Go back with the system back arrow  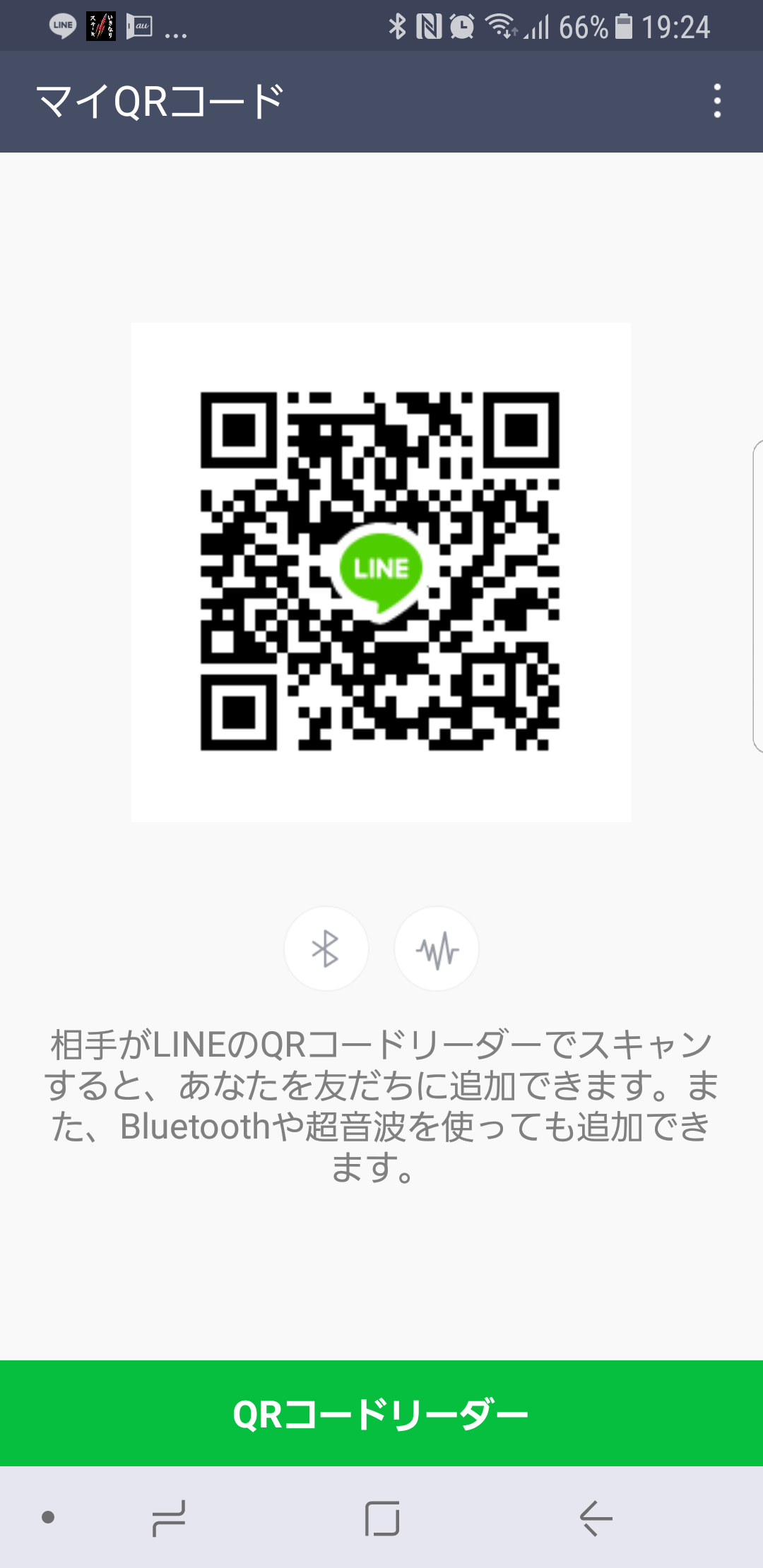[596, 1518]
